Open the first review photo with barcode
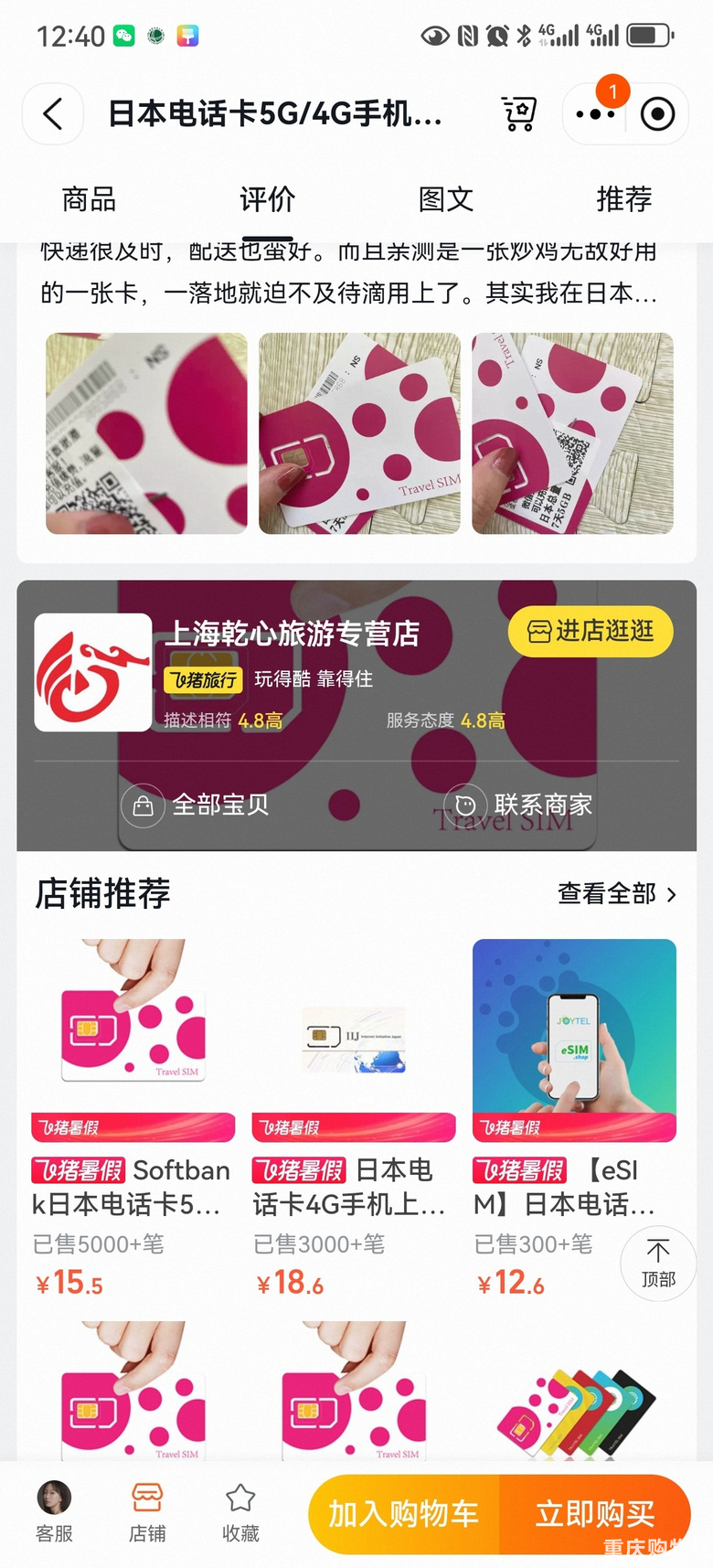Image resolution: width=713 pixels, height=1568 pixels. click(x=146, y=432)
